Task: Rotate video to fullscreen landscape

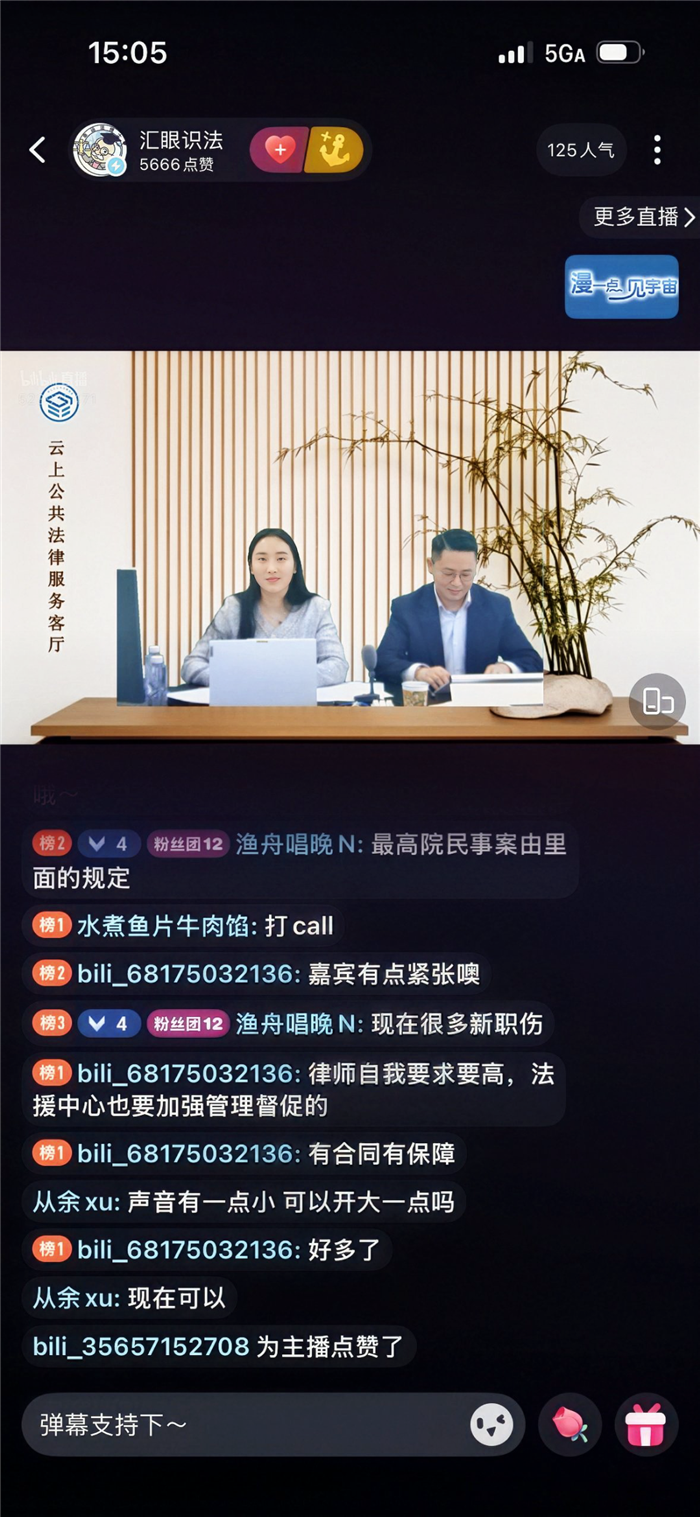Action: point(657,701)
